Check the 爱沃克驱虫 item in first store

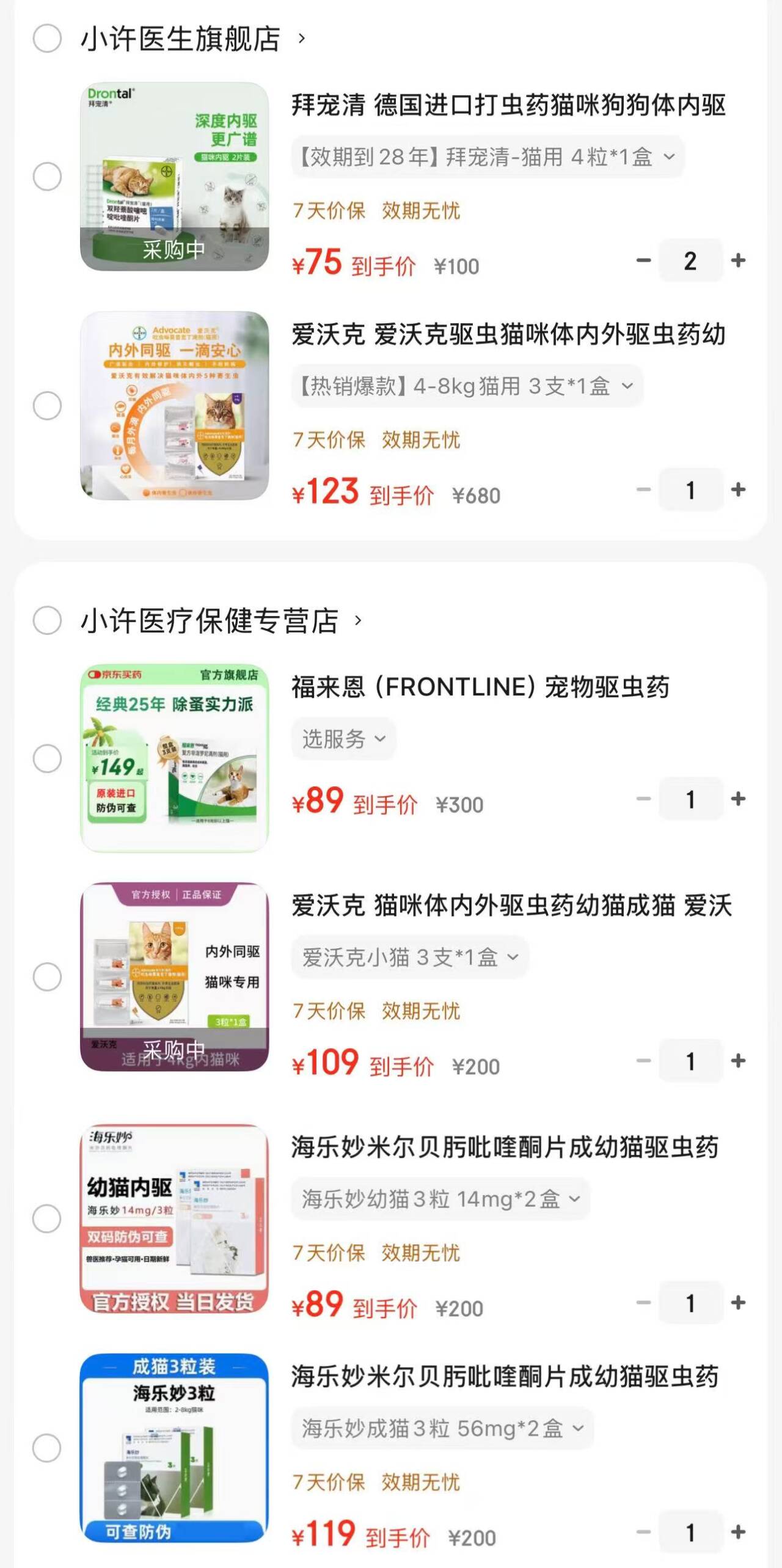[46, 405]
